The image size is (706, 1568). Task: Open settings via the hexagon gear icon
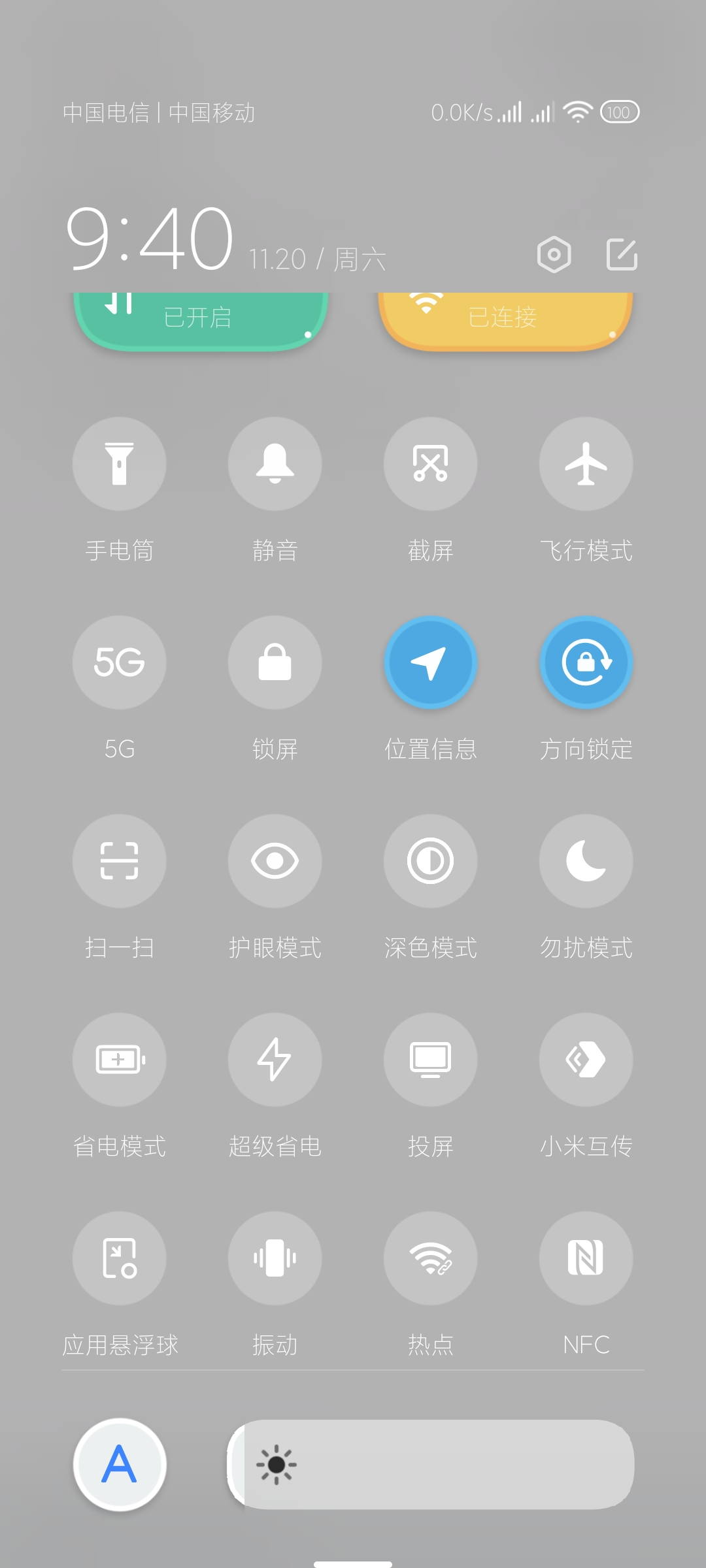pyautogui.click(x=554, y=254)
